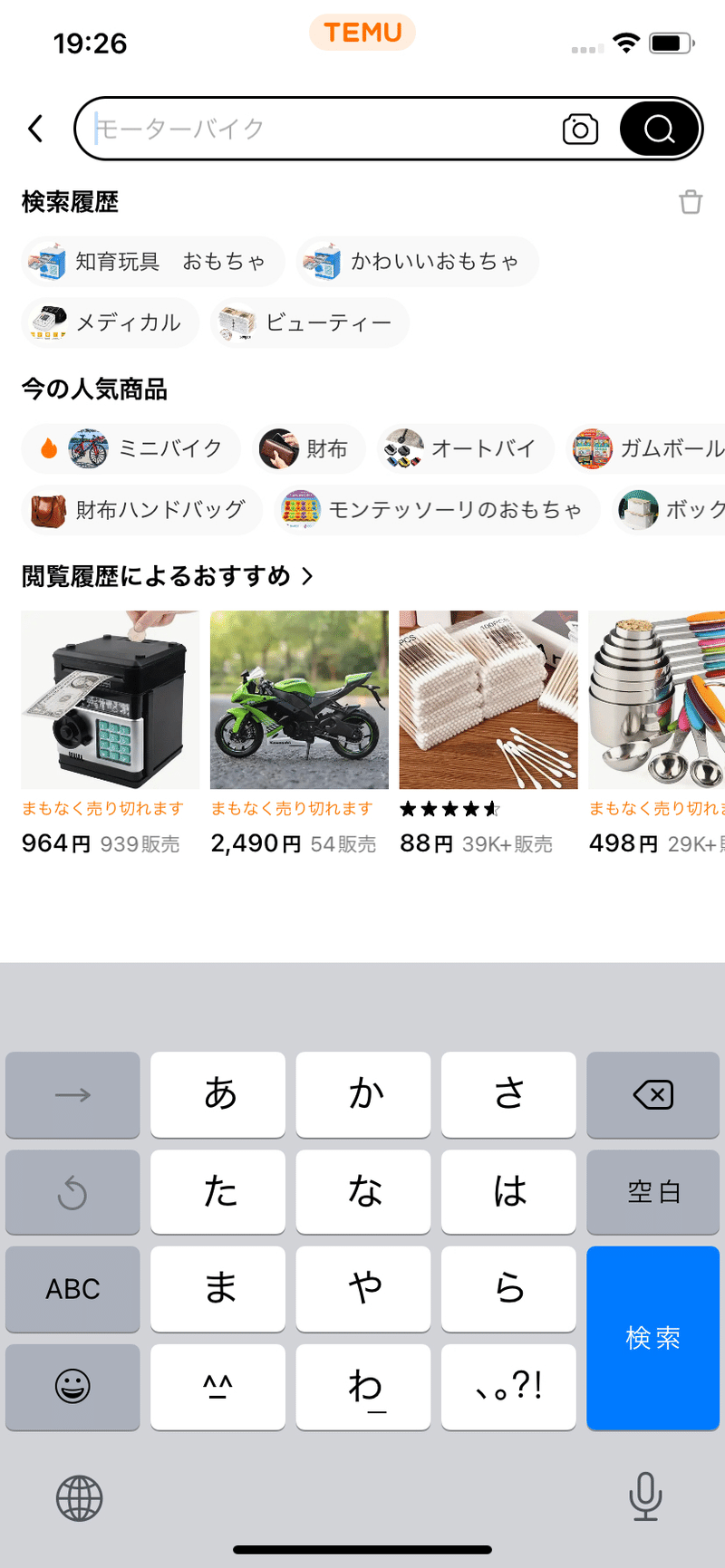This screenshot has height=1568, width=725.
Task: Select the 財布 trending search chip
Action: 308,448
